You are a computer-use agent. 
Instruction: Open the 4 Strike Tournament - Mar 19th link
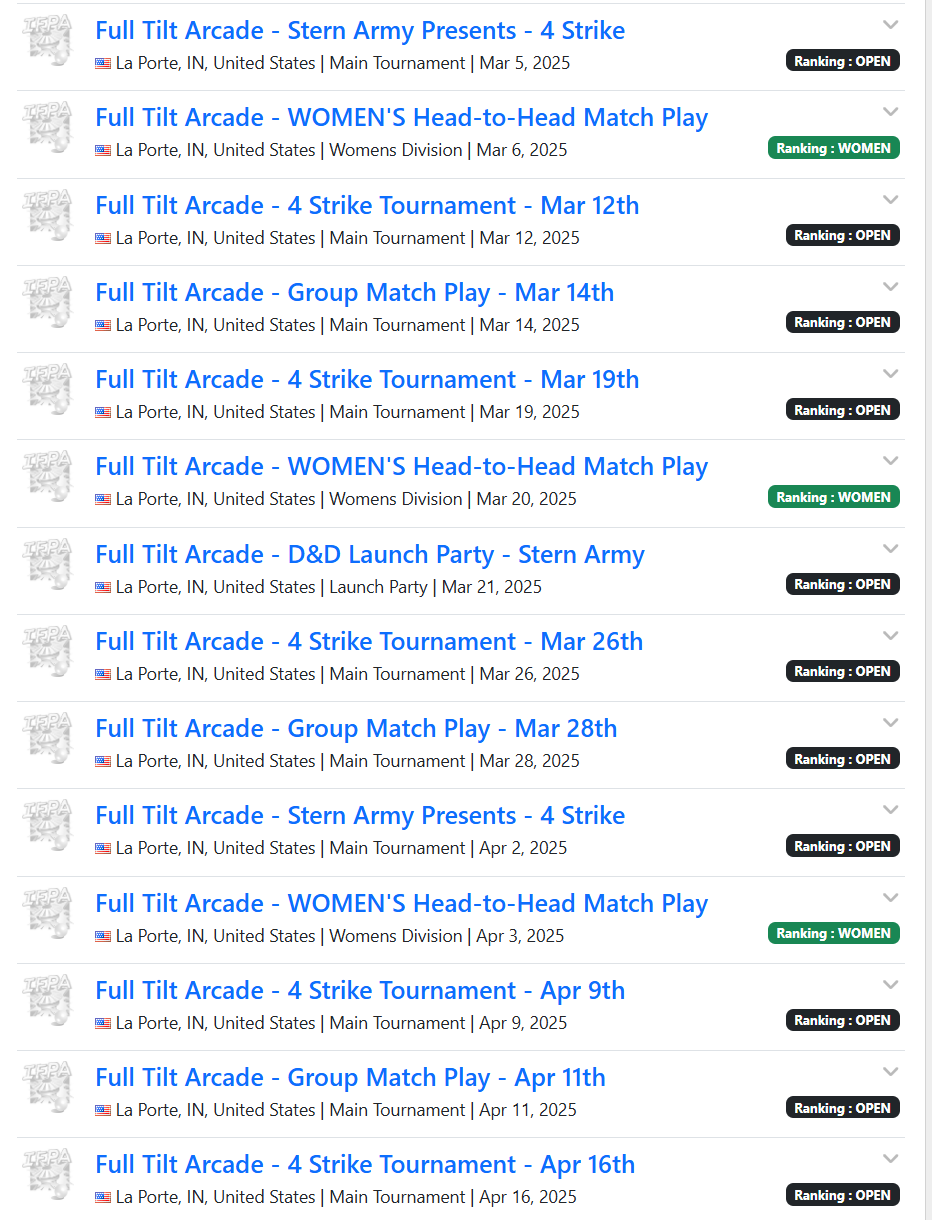click(367, 380)
